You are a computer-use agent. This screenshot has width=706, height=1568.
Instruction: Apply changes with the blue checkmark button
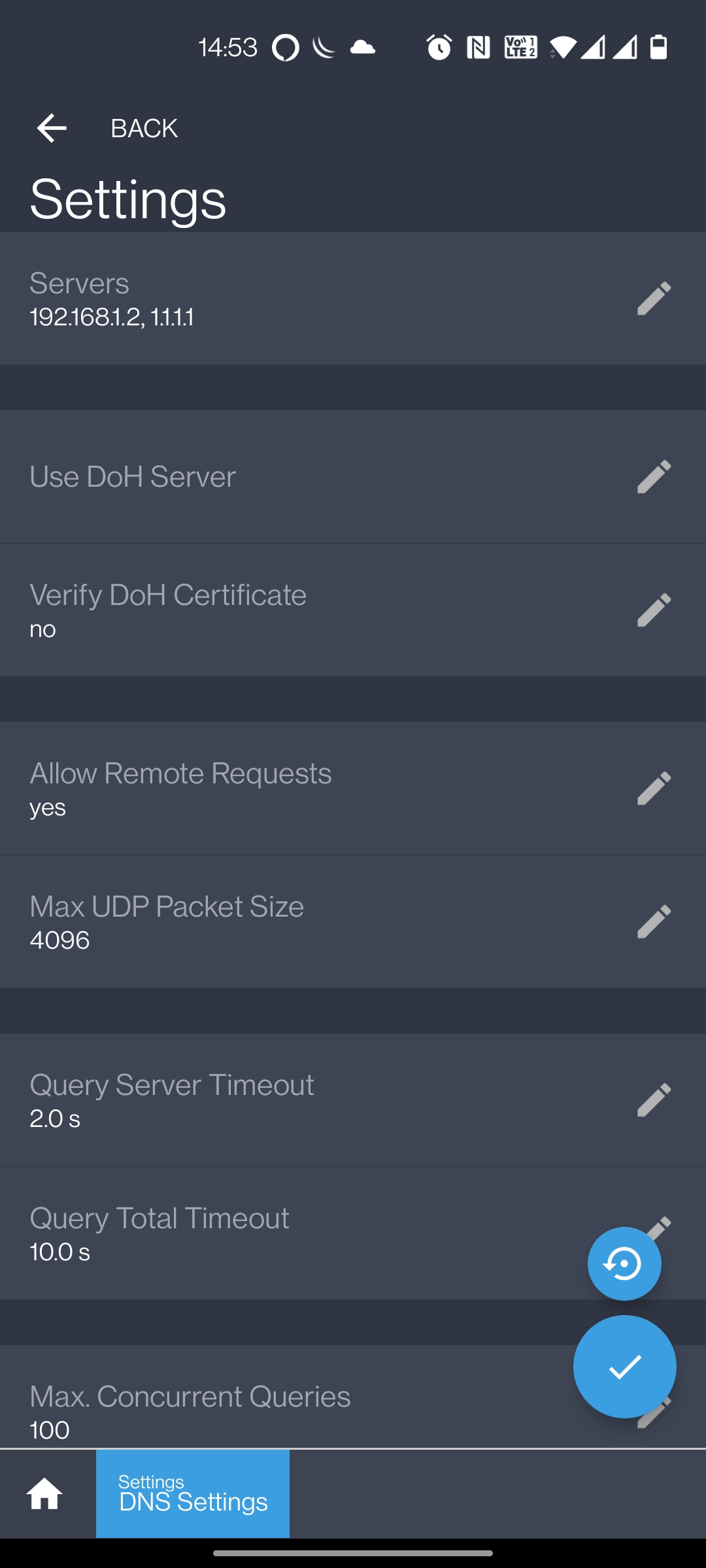pos(624,1367)
